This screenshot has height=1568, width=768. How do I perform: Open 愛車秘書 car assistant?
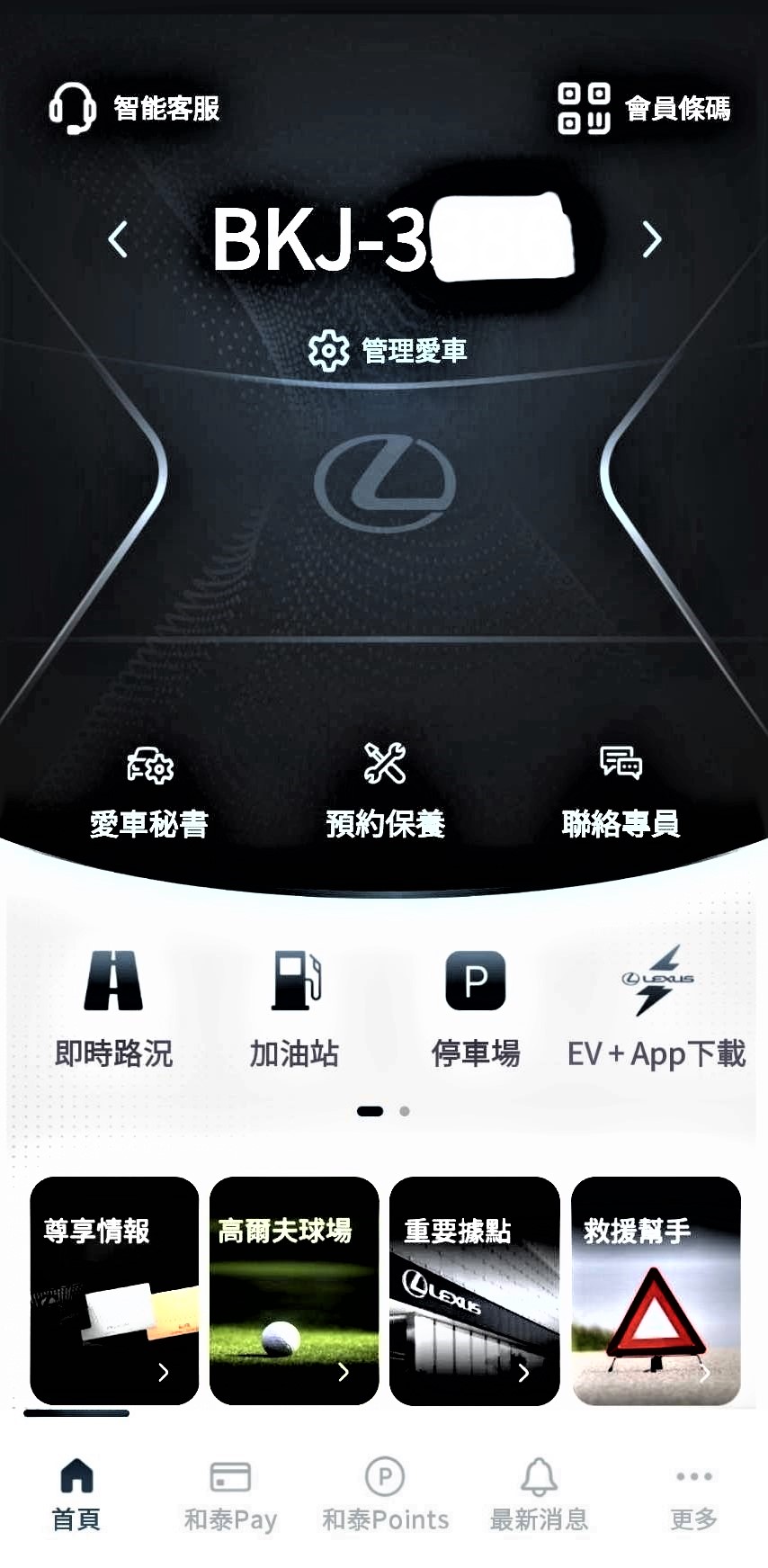[x=149, y=793]
